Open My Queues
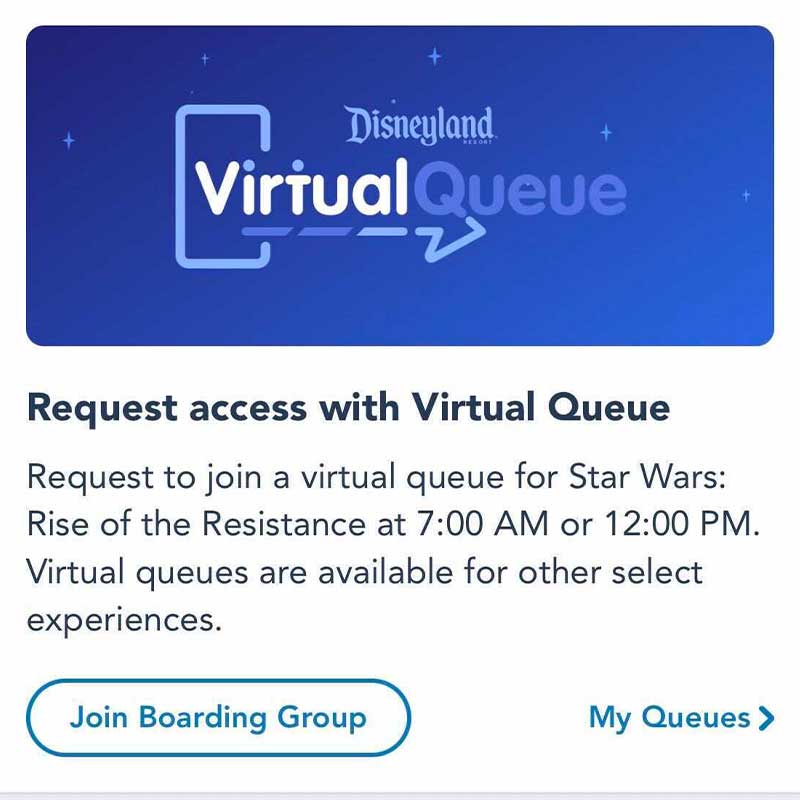The image size is (800, 800). click(680, 717)
